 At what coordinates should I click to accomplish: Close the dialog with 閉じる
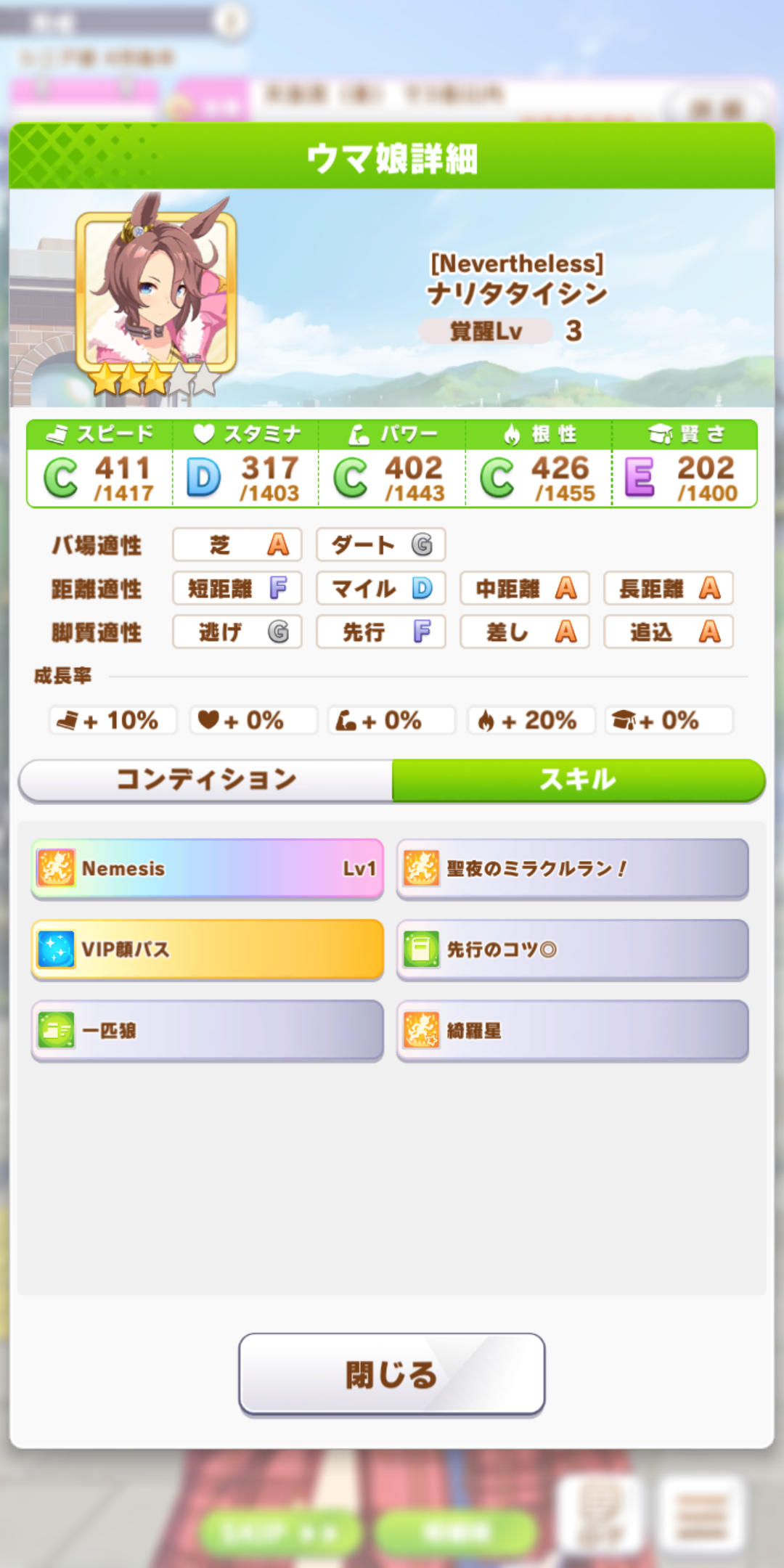pos(391,1374)
